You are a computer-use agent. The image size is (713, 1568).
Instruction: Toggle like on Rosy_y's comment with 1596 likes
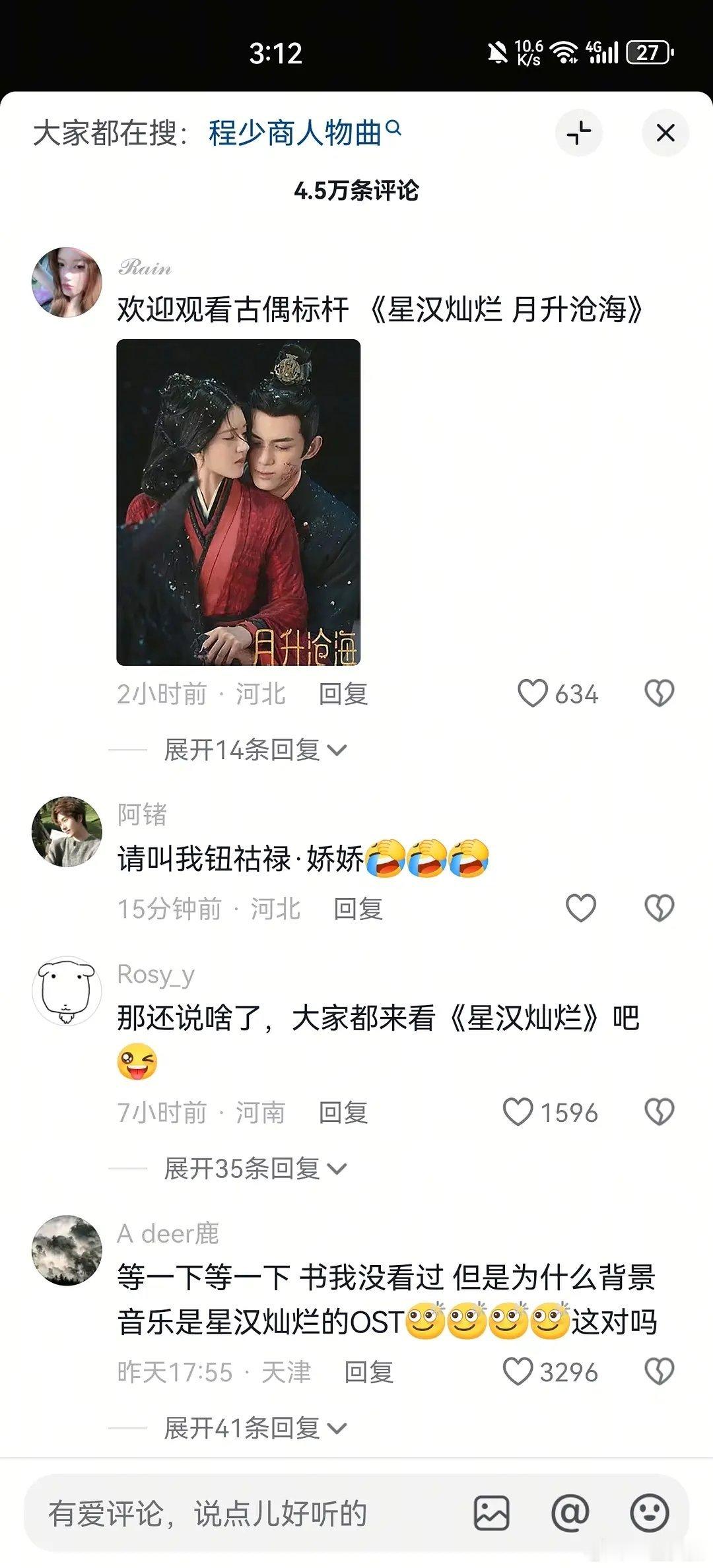pyautogui.click(x=519, y=1112)
